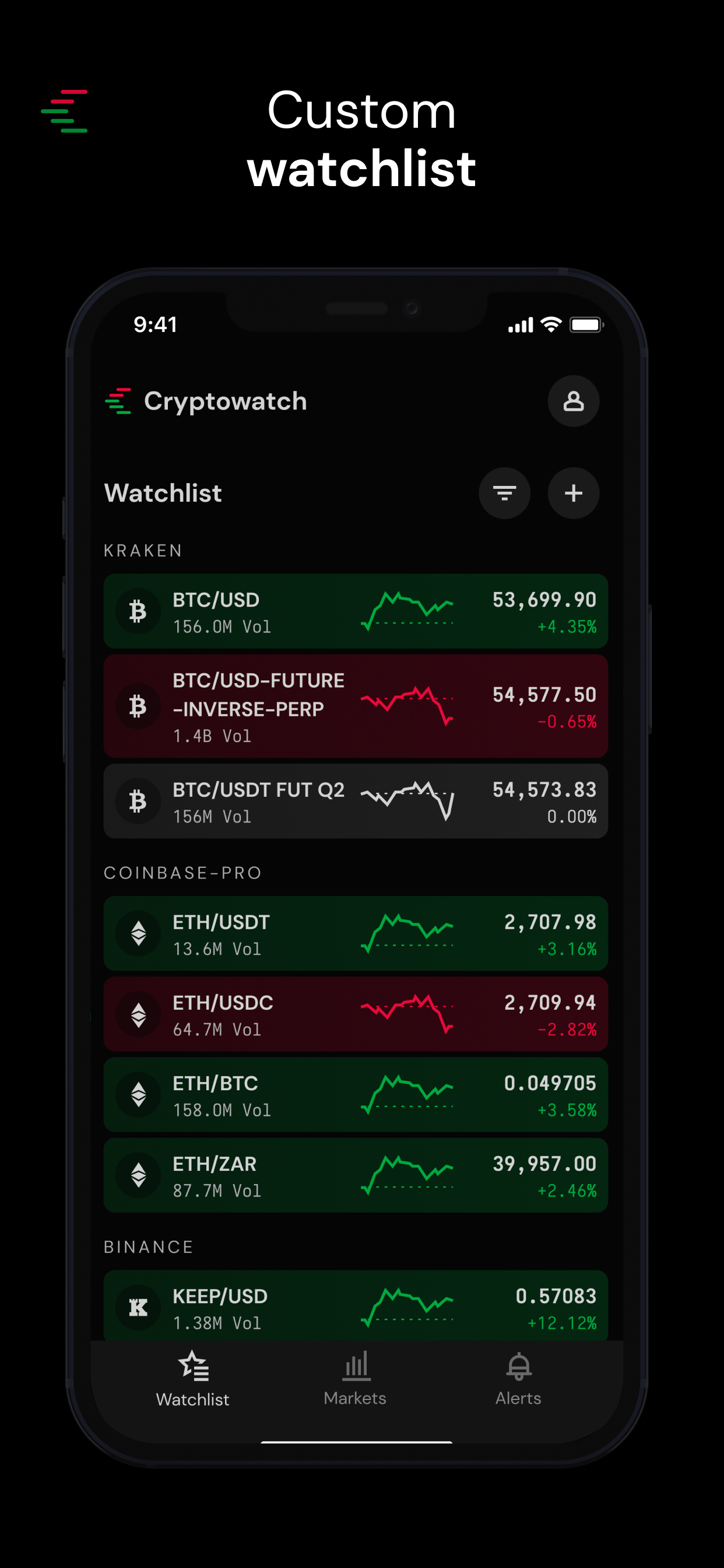Open the user profile icon

(x=572, y=401)
